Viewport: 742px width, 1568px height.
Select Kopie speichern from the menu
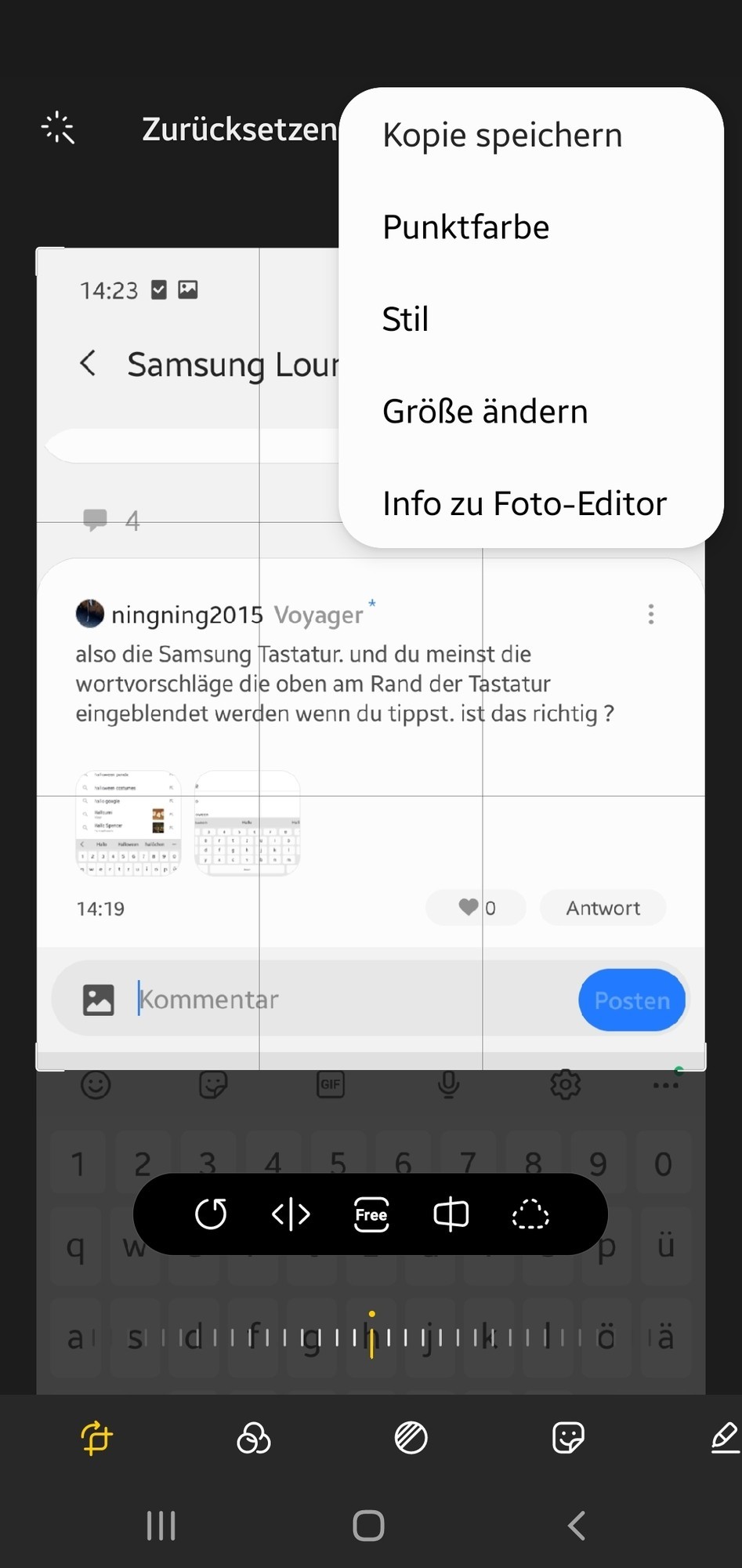[502, 135]
